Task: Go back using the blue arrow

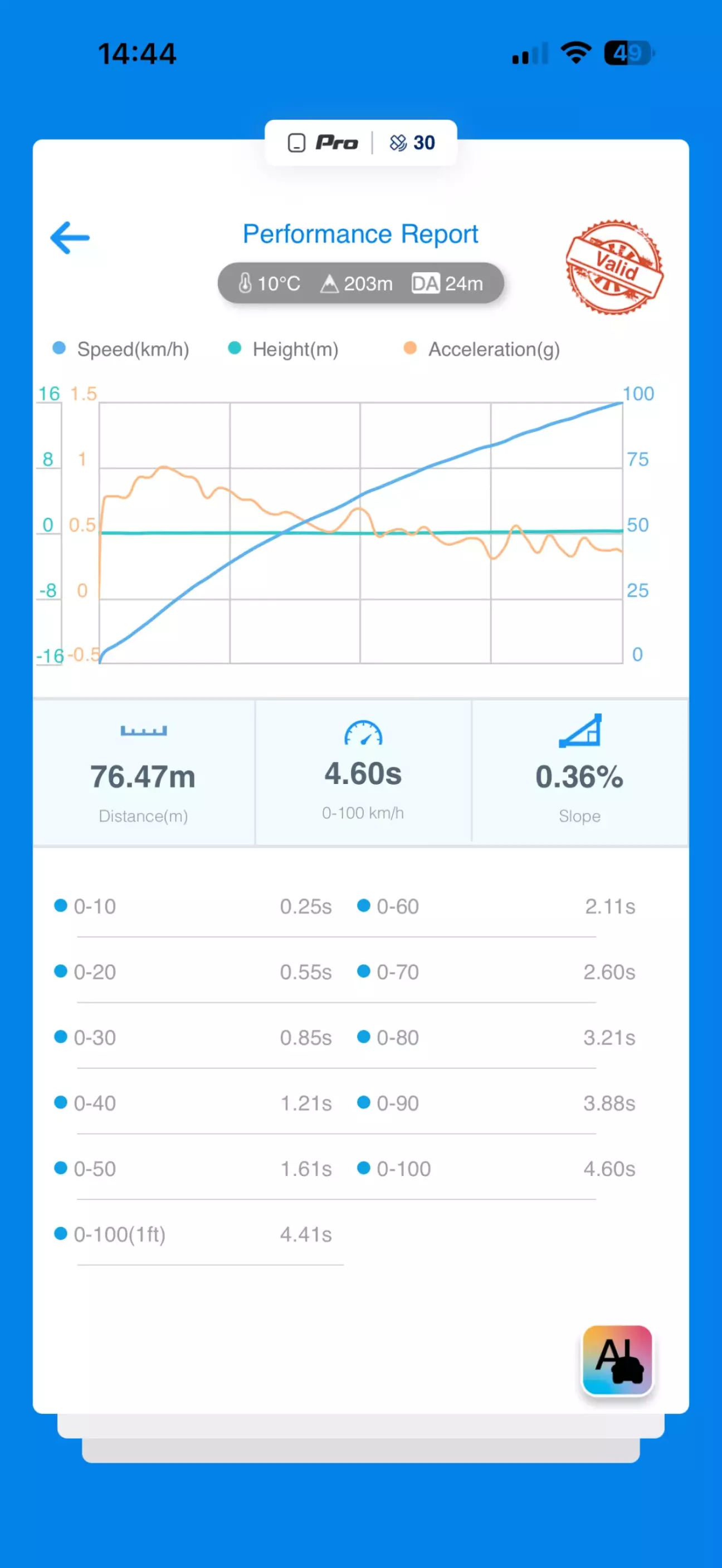Action: (70, 237)
